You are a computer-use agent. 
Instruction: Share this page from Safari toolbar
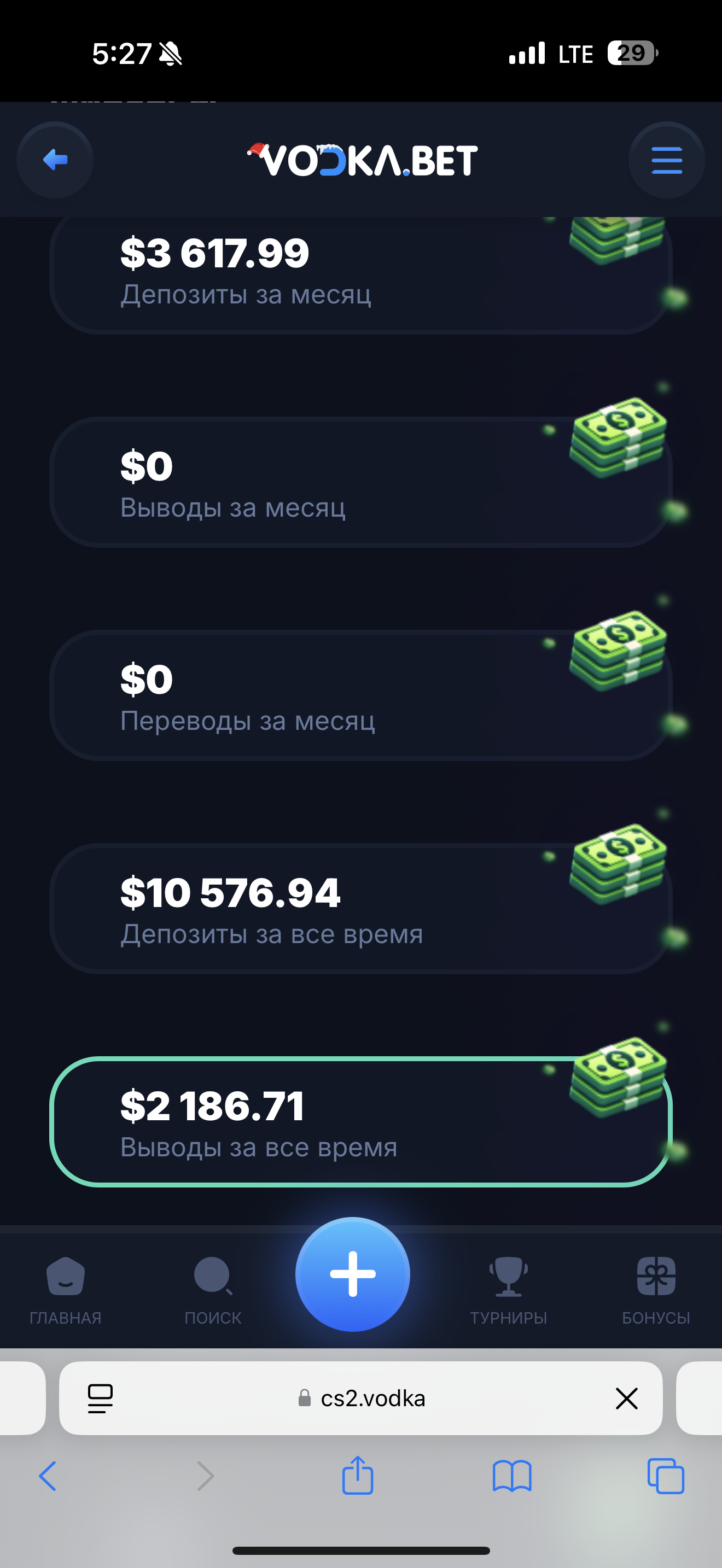click(357, 1476)
